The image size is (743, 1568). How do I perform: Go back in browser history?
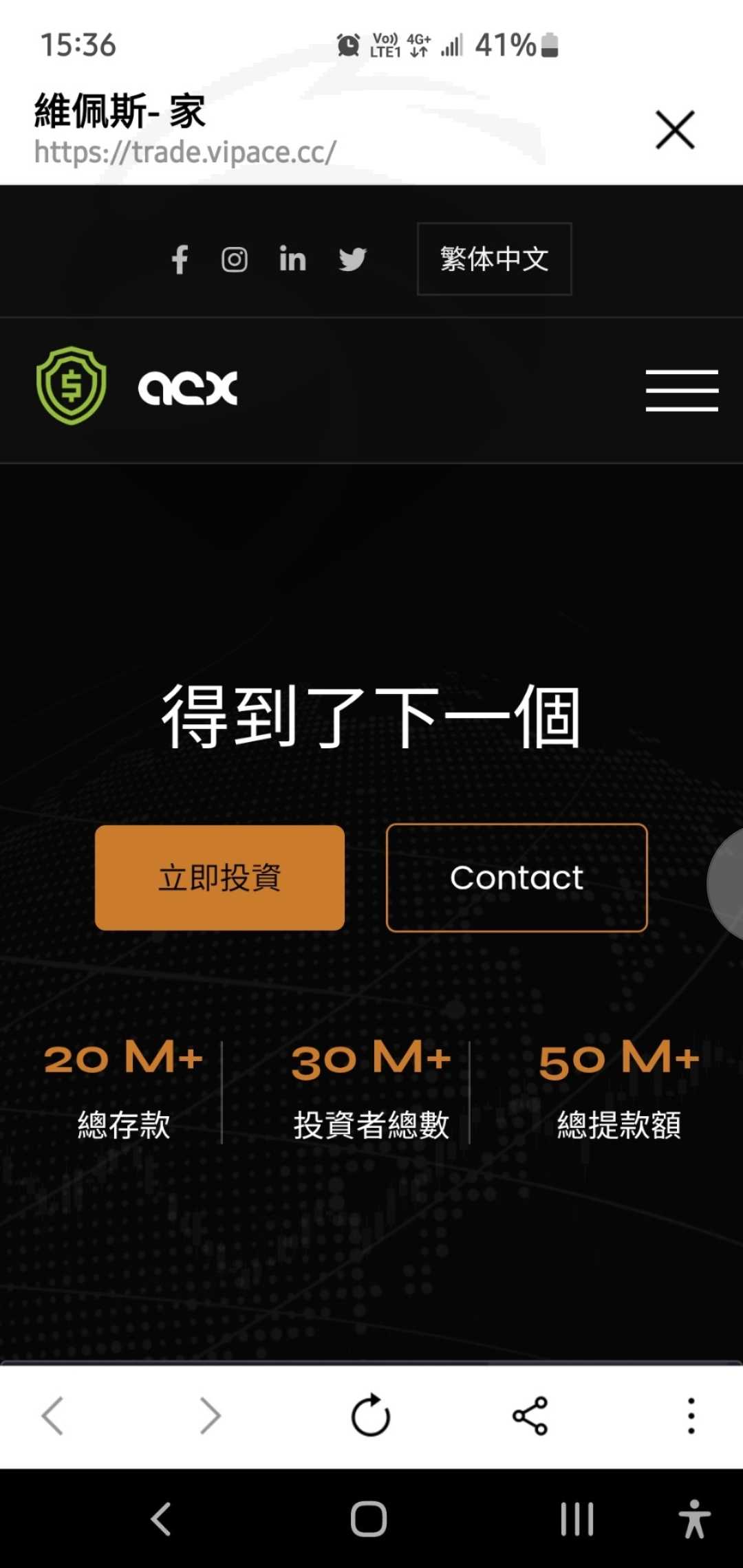click(53, 1415)
